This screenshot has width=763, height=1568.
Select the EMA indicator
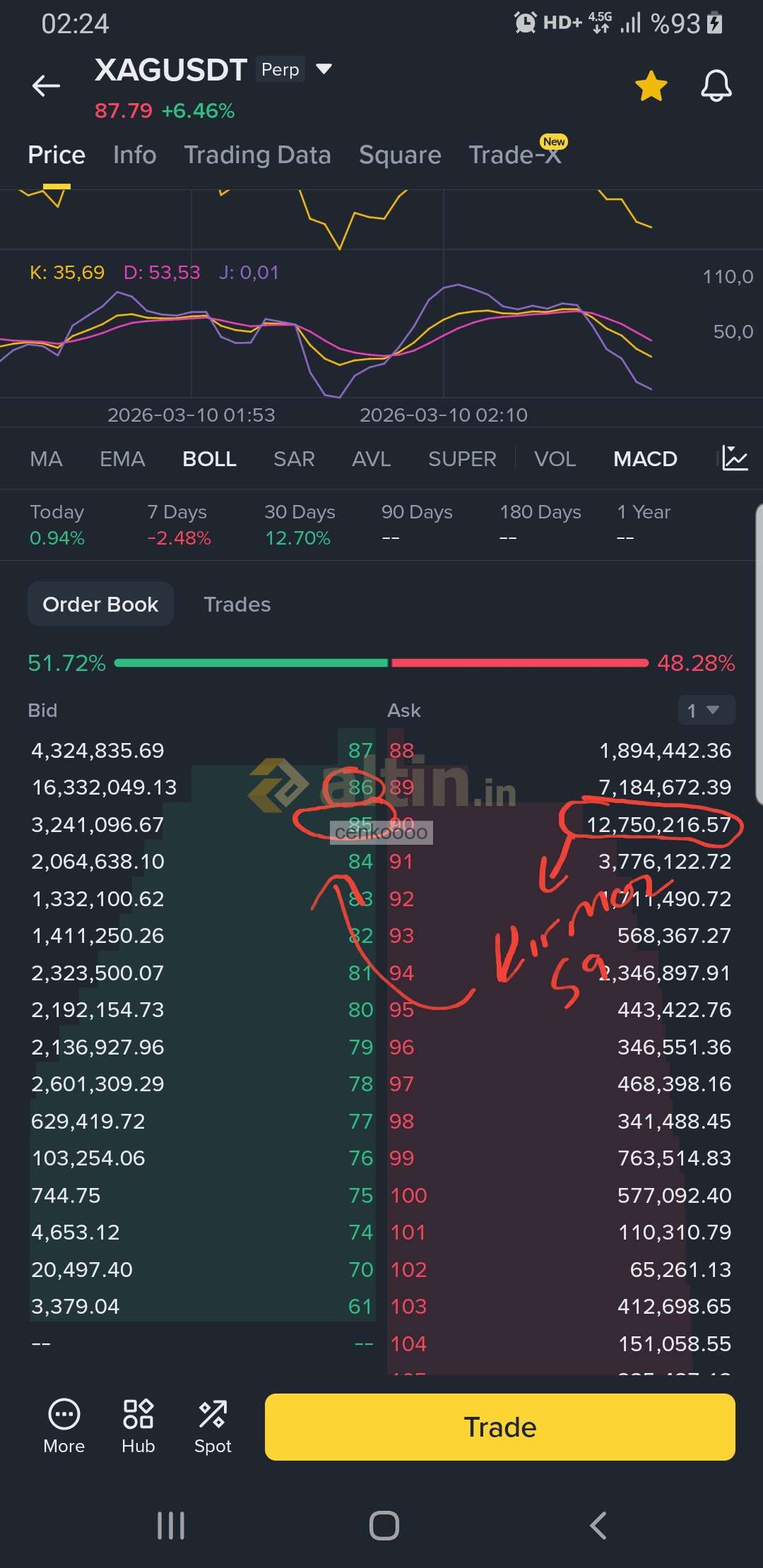[x=122, y=459]
